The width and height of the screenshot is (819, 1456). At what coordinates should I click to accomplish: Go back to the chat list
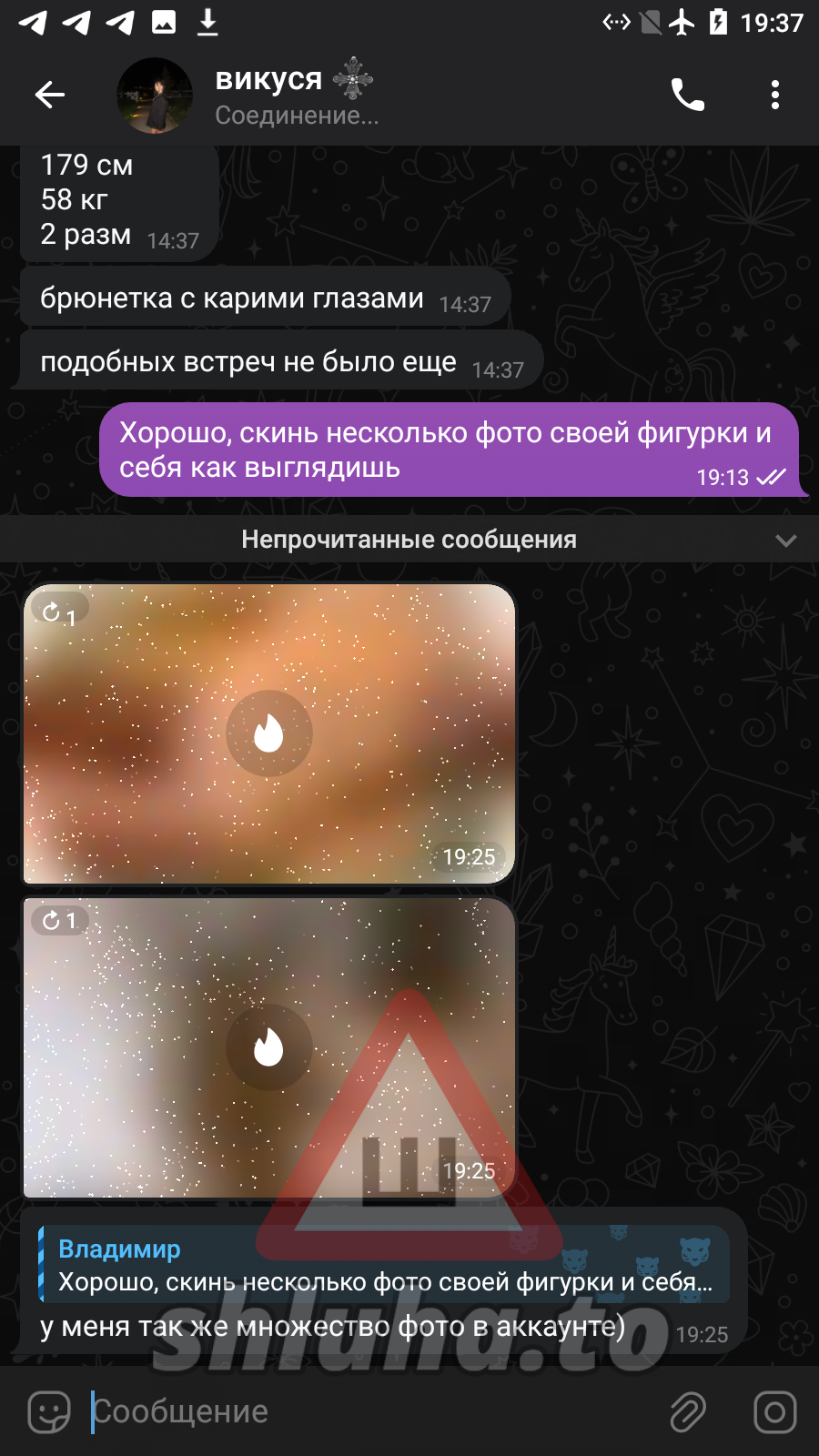point(50,95)
